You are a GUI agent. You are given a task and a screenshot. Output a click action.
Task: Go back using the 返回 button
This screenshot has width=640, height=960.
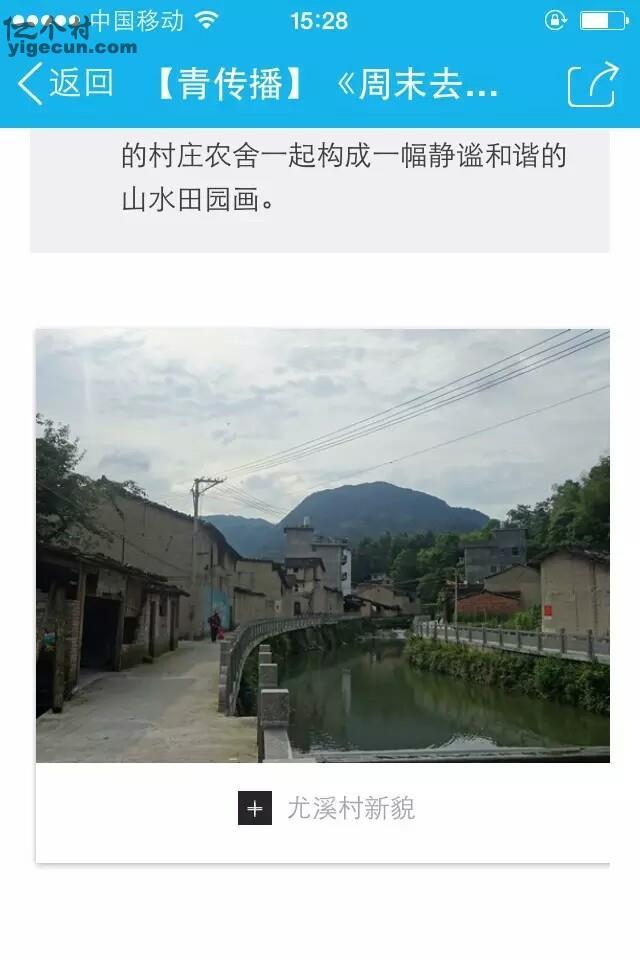point(65,84)
